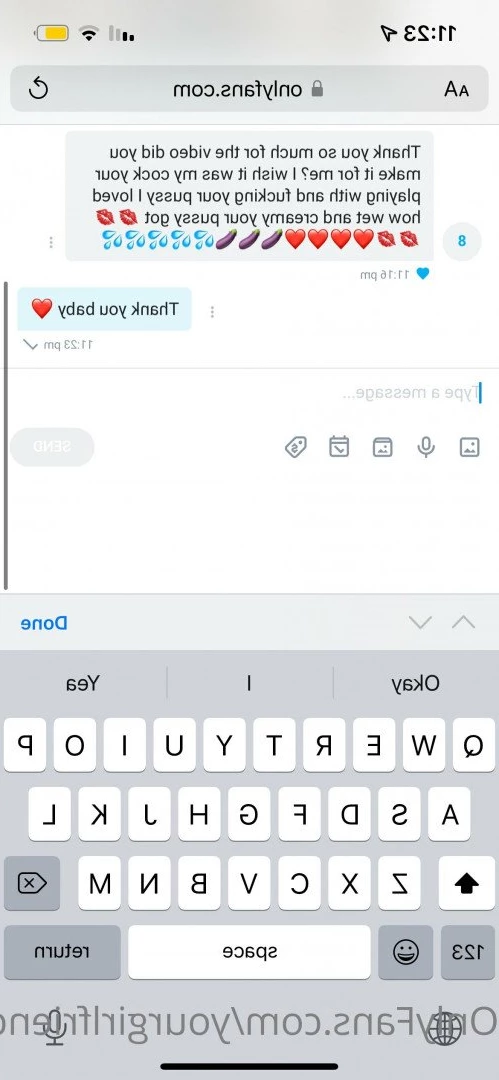Screen dimensions: 499x1080
Task: Open options dots for the received message
Action: 50,242
